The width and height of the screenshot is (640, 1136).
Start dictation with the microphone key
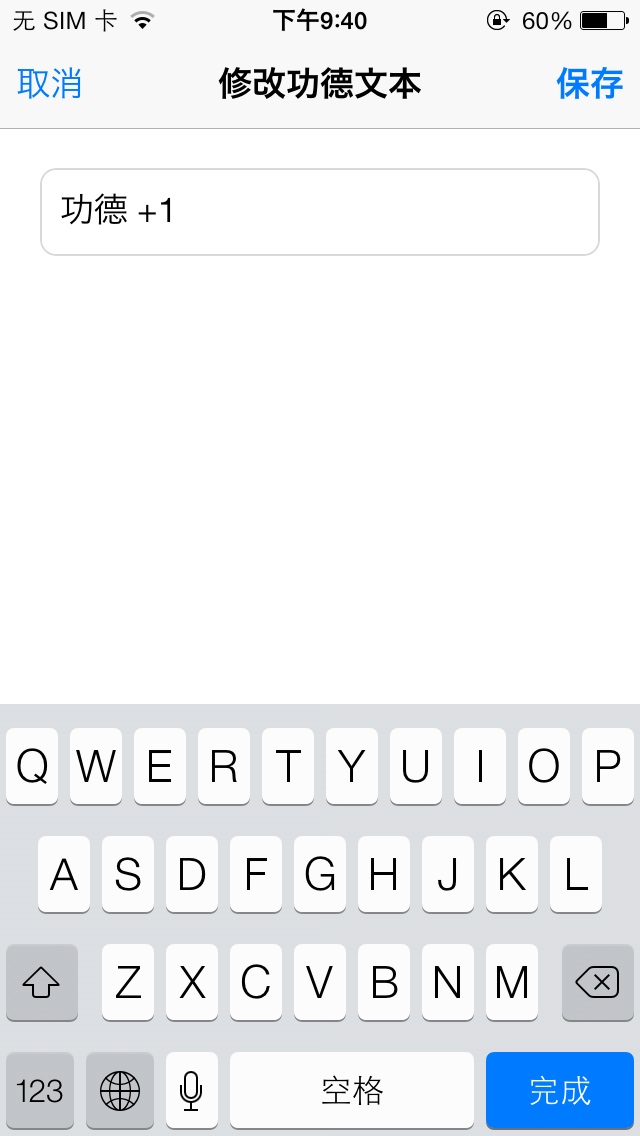tap(192, 1090)
